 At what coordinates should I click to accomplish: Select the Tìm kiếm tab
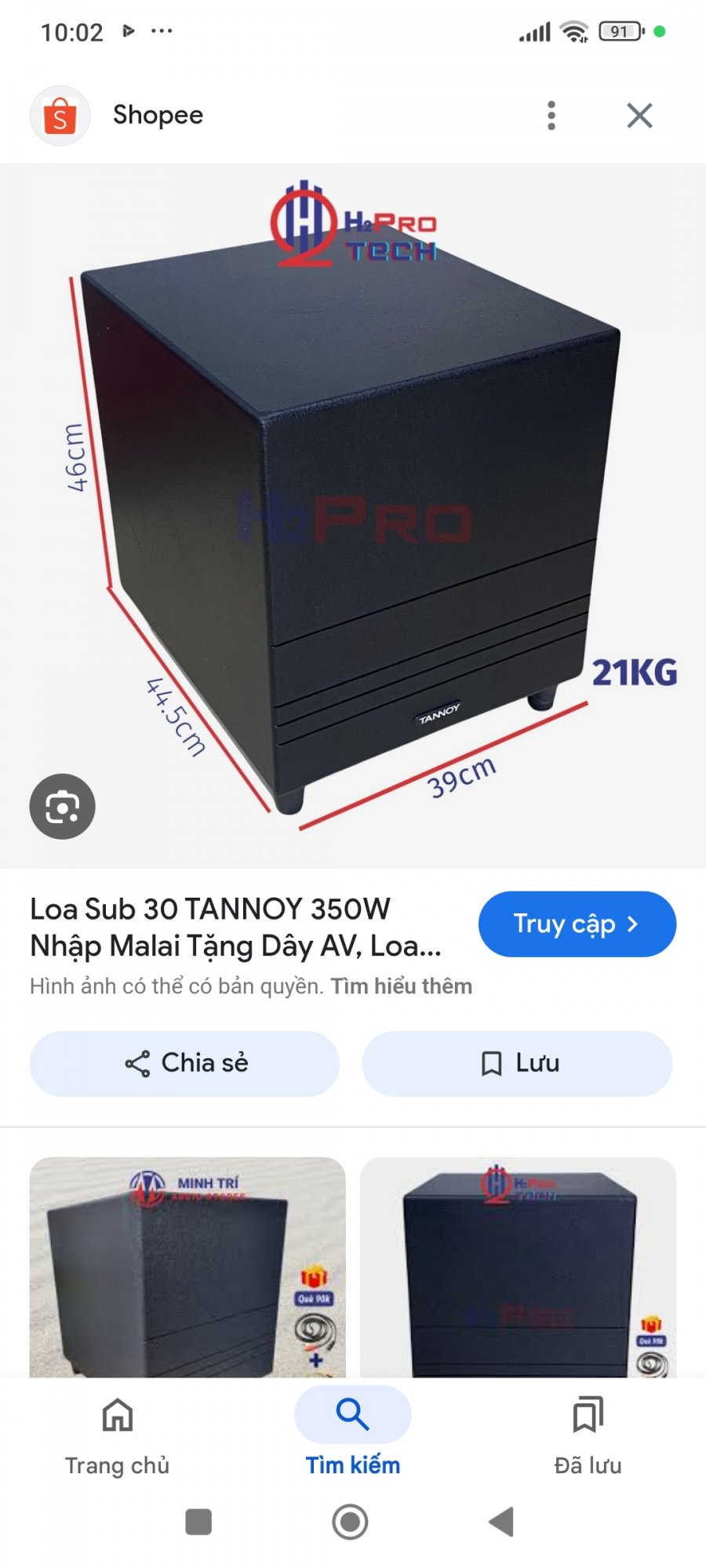(x=352, y=1435)
